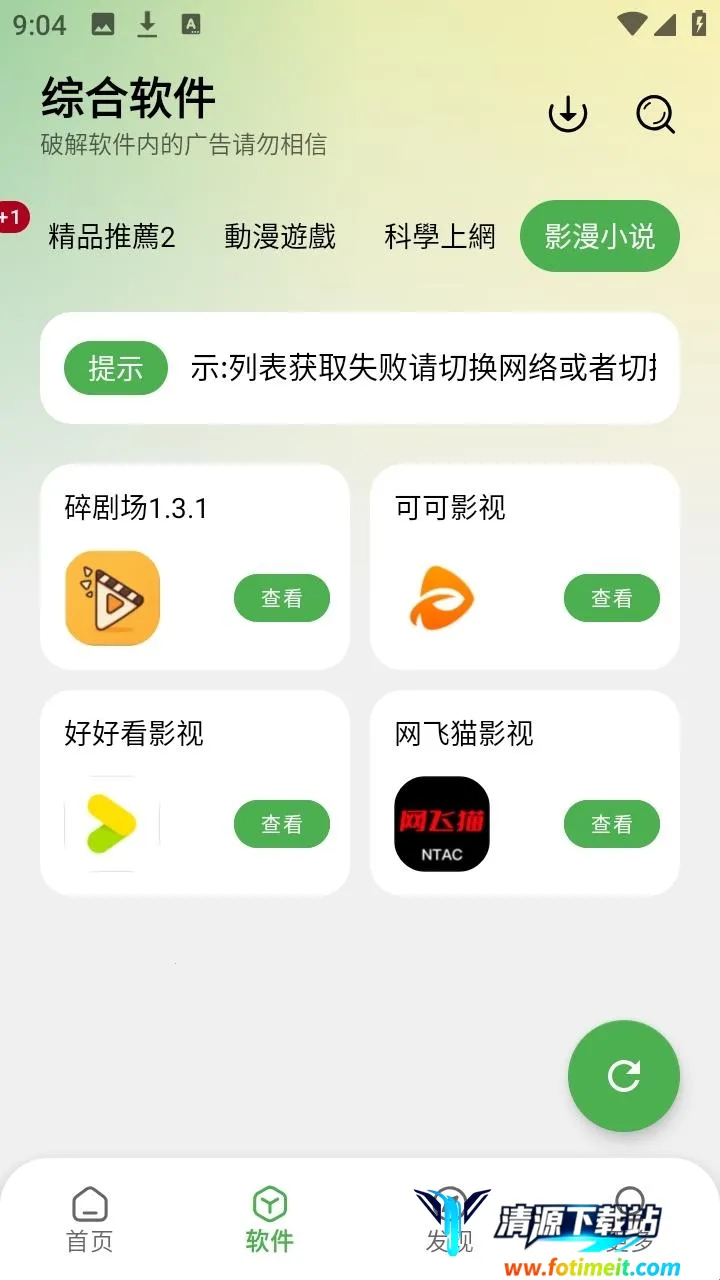Tap the 好好看影视 app icon
Image resolution: width=720 pixels, height=1280 pixels.
(x=110, y=824)
